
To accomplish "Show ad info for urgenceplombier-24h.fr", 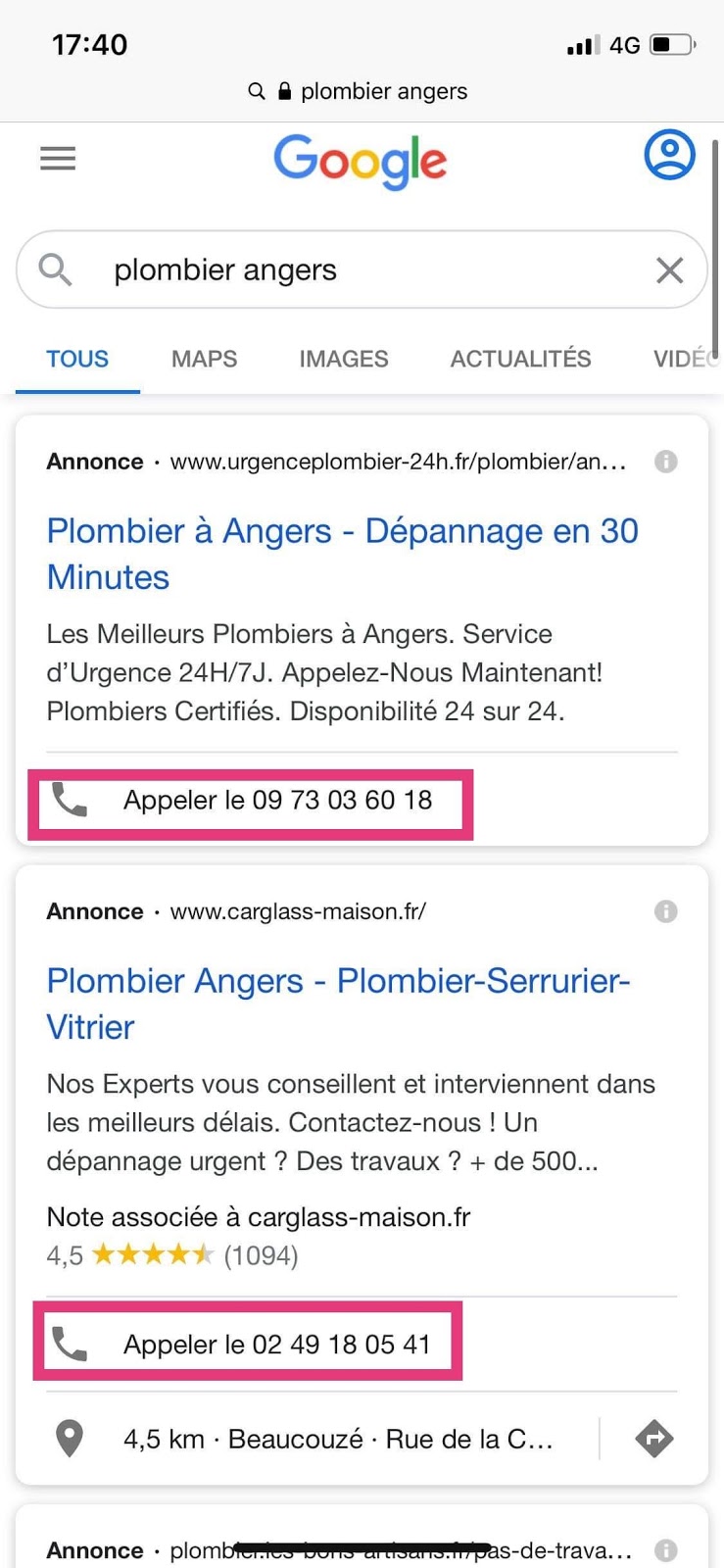I will 665,462.
